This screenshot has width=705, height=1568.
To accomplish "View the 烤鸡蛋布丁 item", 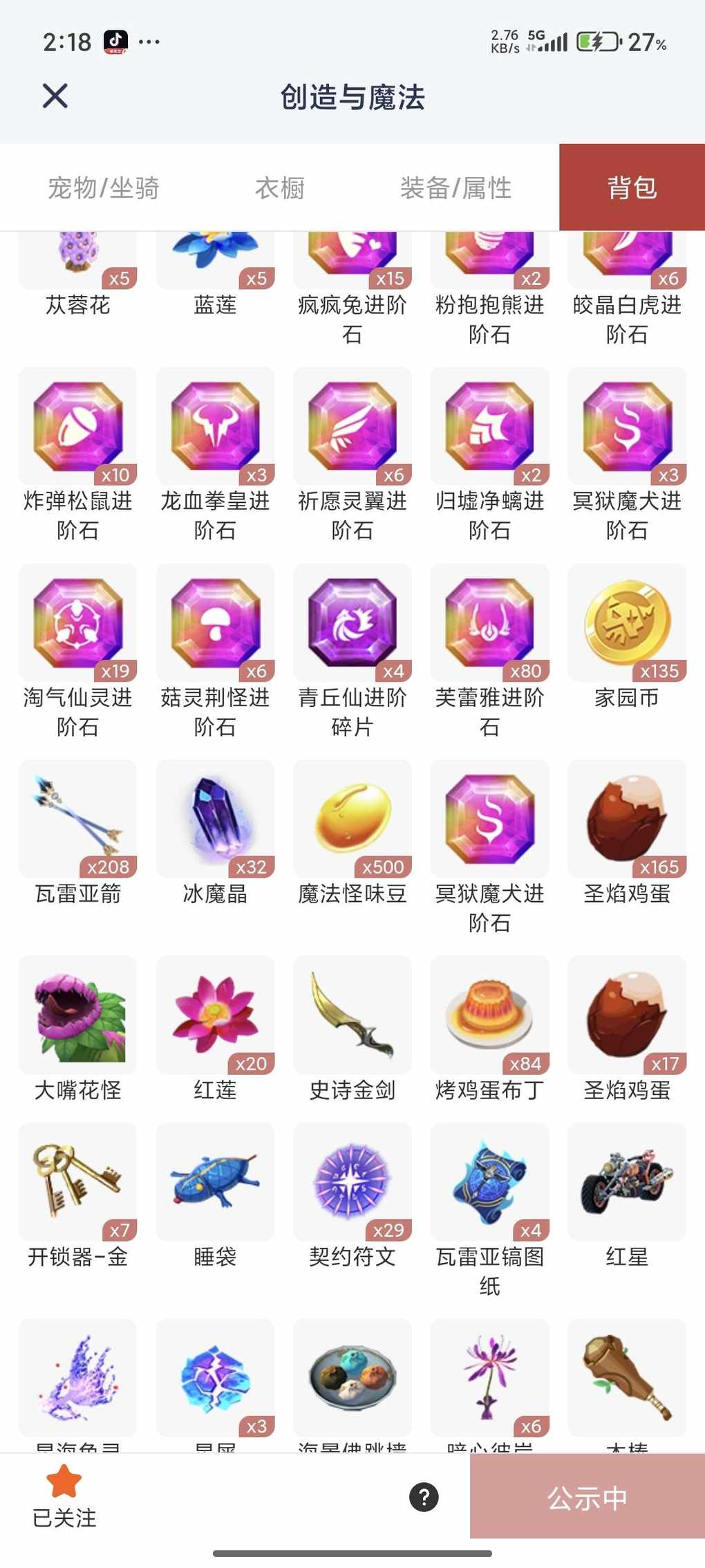I will [489, 1015].
